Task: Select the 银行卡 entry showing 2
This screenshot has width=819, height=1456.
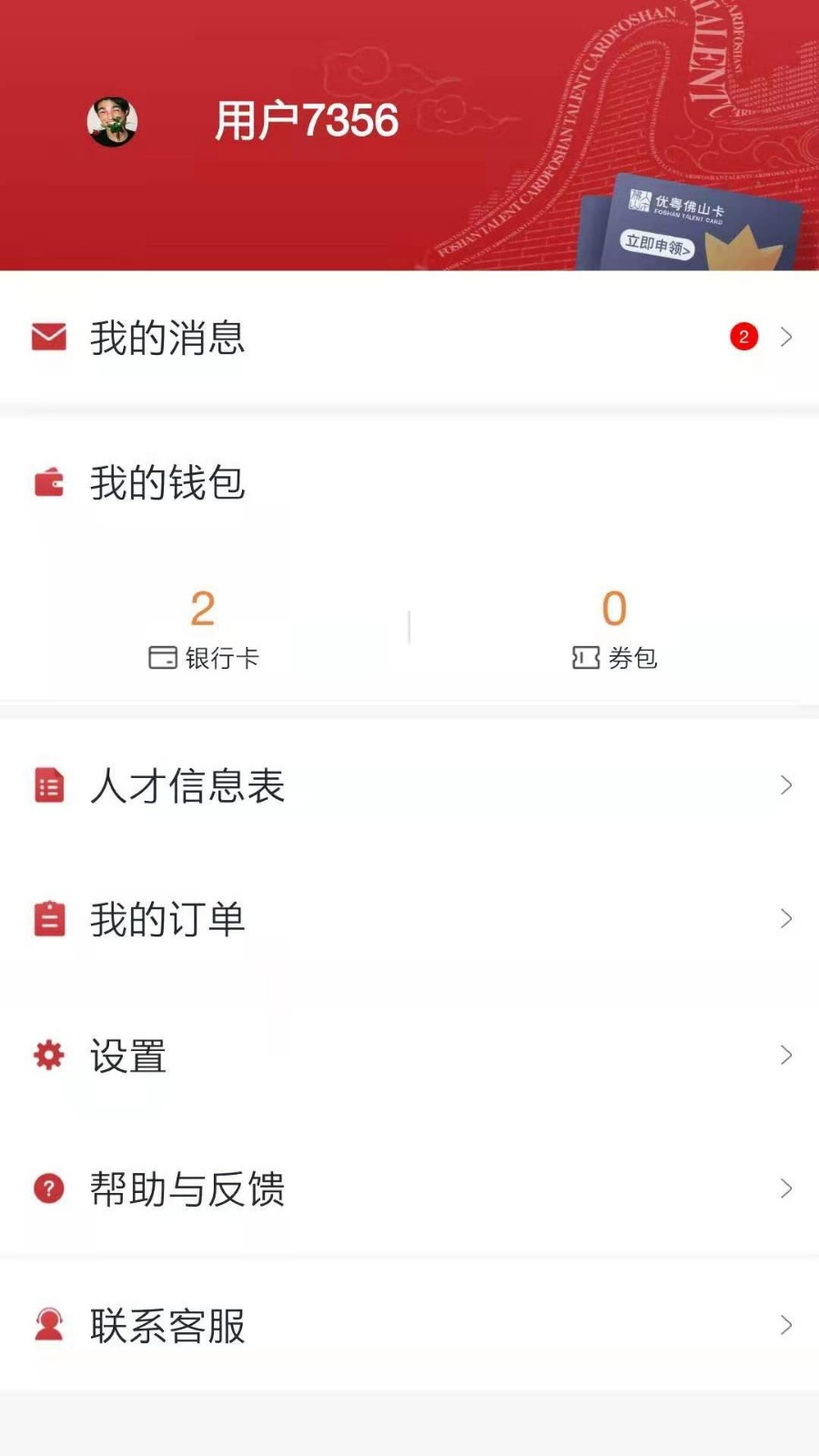Action: tap(202, 631)
